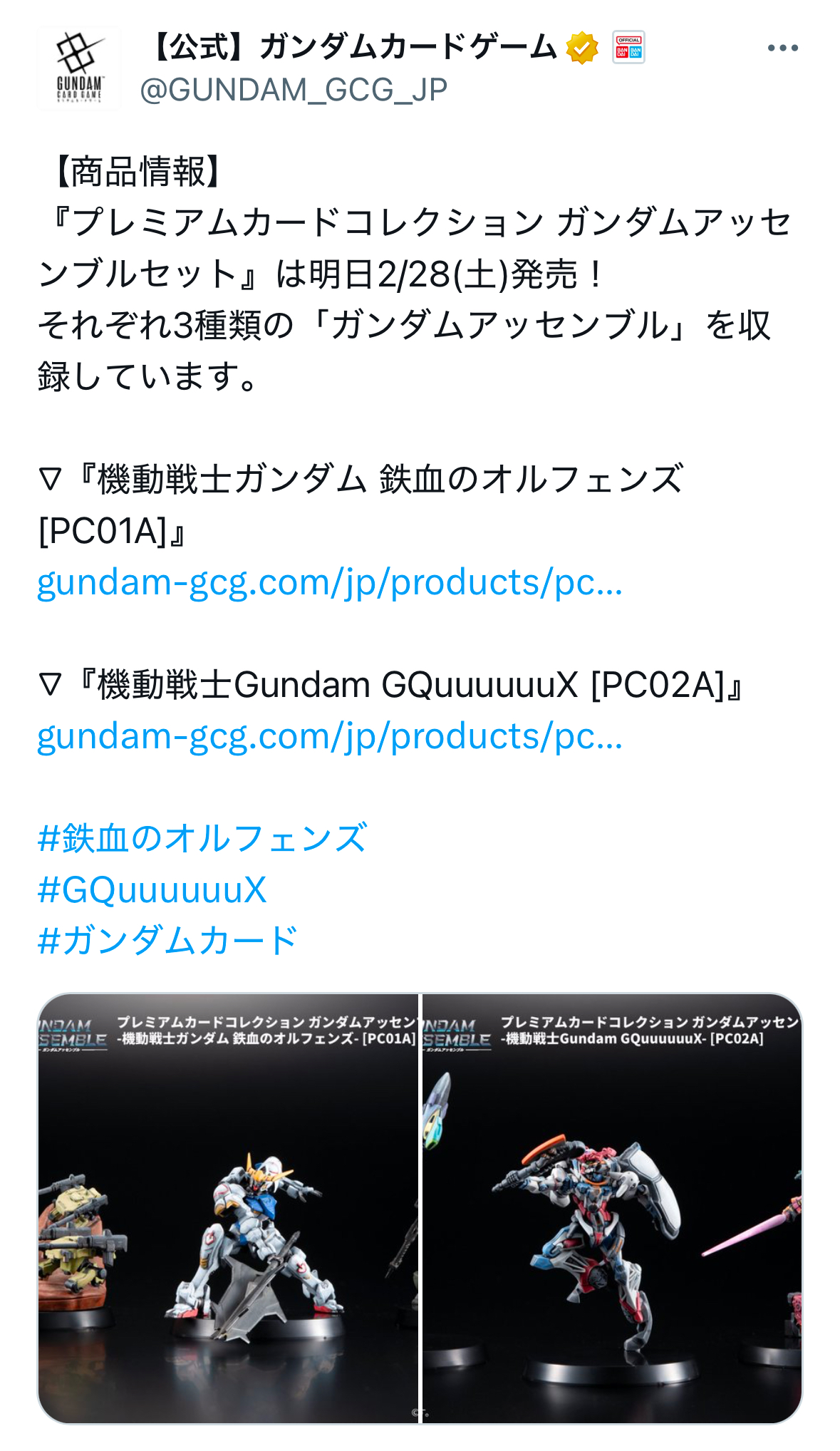Open the #GQuuuuuuX hashtag
The height and width of the screenshot is (1451, 840).
pos(152,890)
